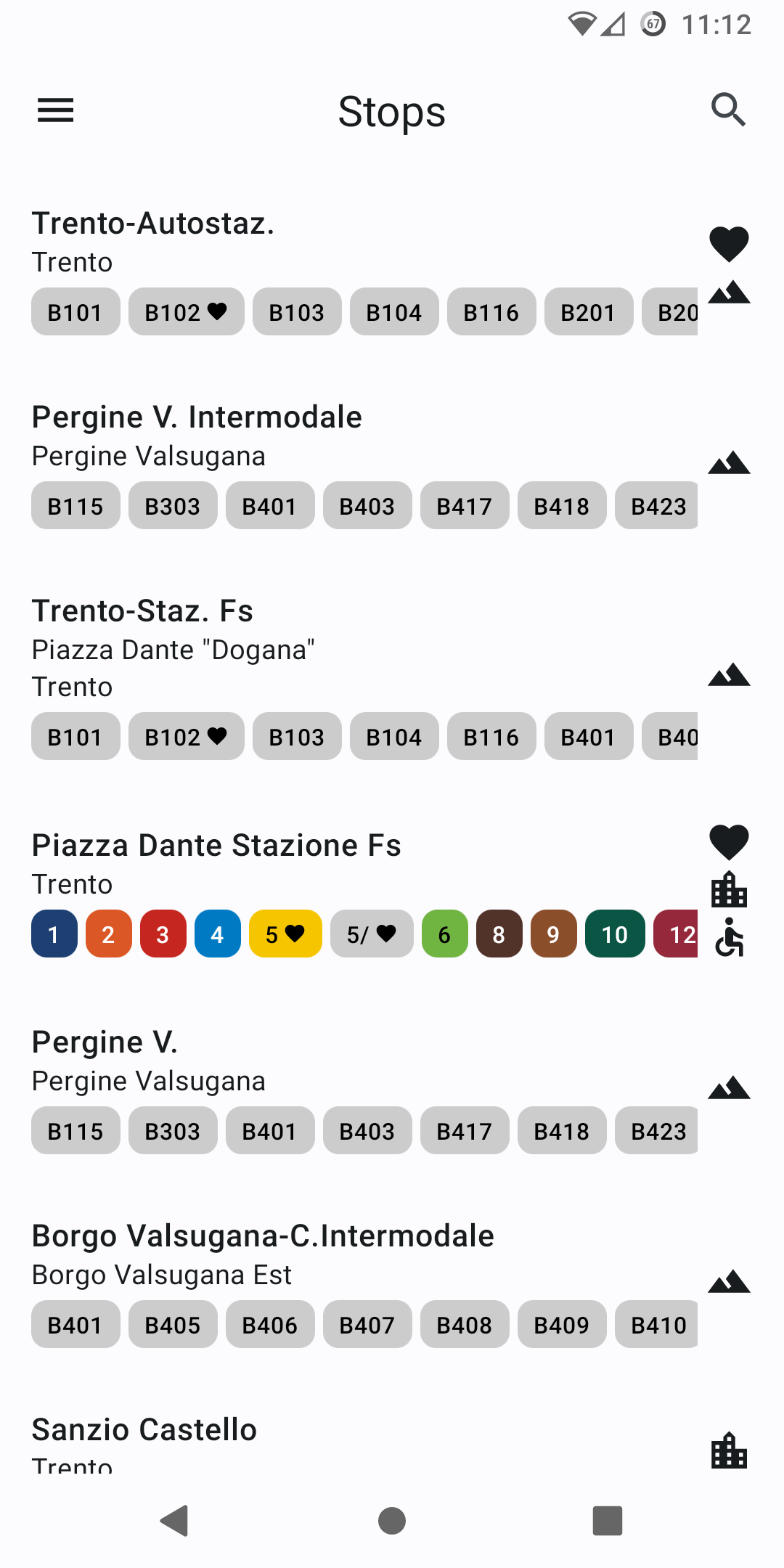Image resolution: width=784 pixels, height=1568 pixels.
Task: Select the B303 chip under Pergine V. Intermodale
Action: click(x=173, y=506)
